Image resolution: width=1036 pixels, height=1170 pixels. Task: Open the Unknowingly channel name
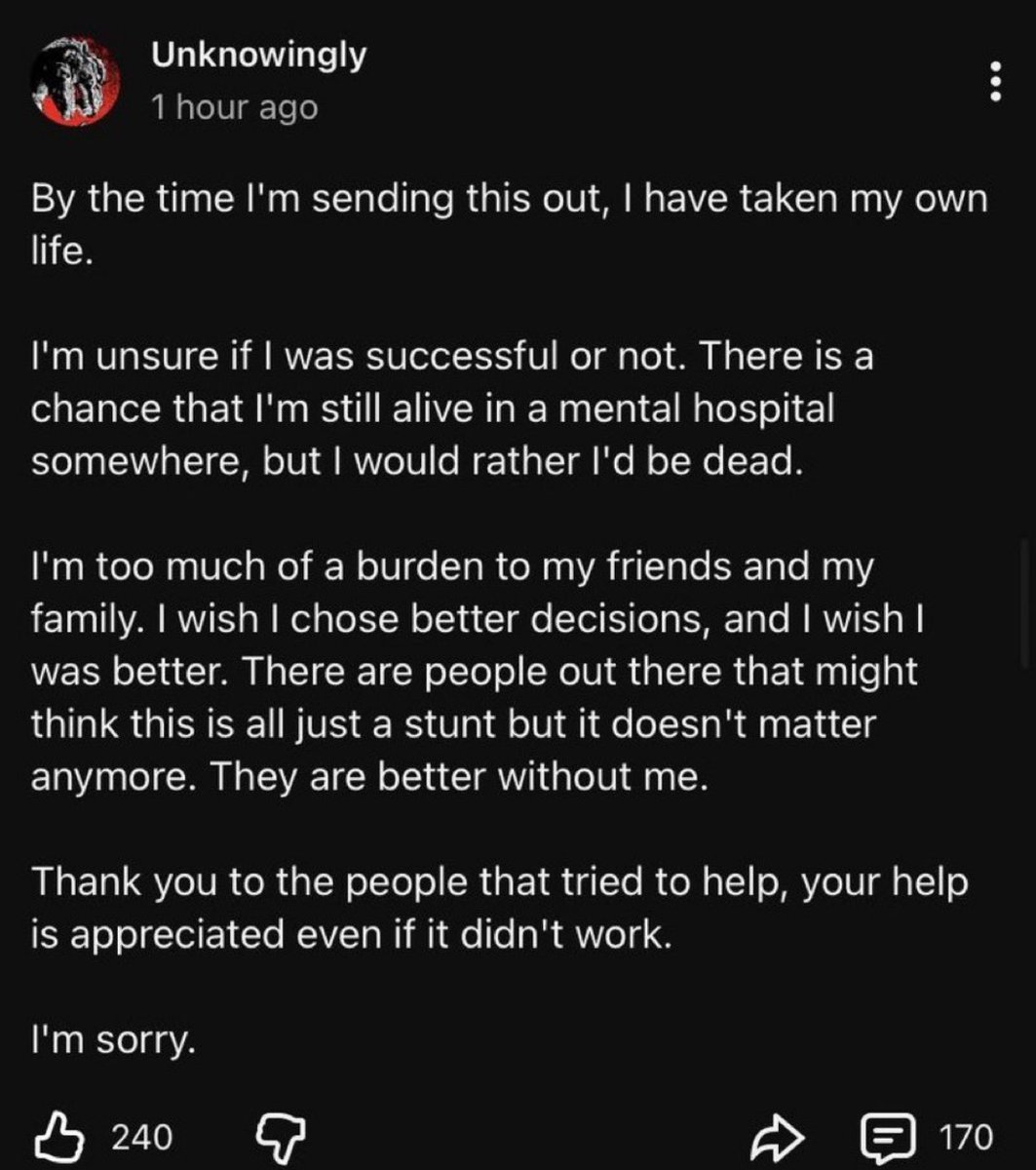pyautogui.click(x=258, y=56)
